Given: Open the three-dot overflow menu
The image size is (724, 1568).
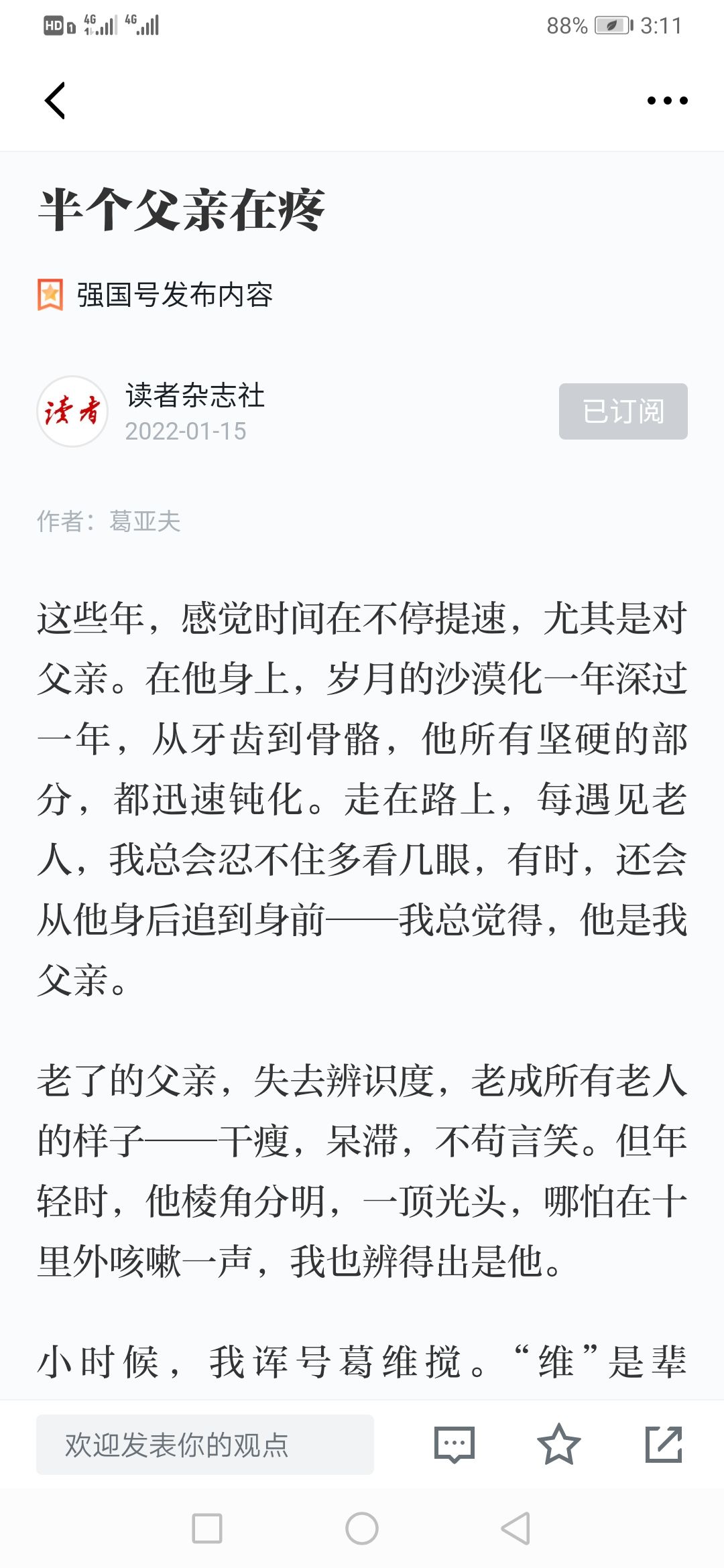Looking at the screenshot, I should 667,101.
